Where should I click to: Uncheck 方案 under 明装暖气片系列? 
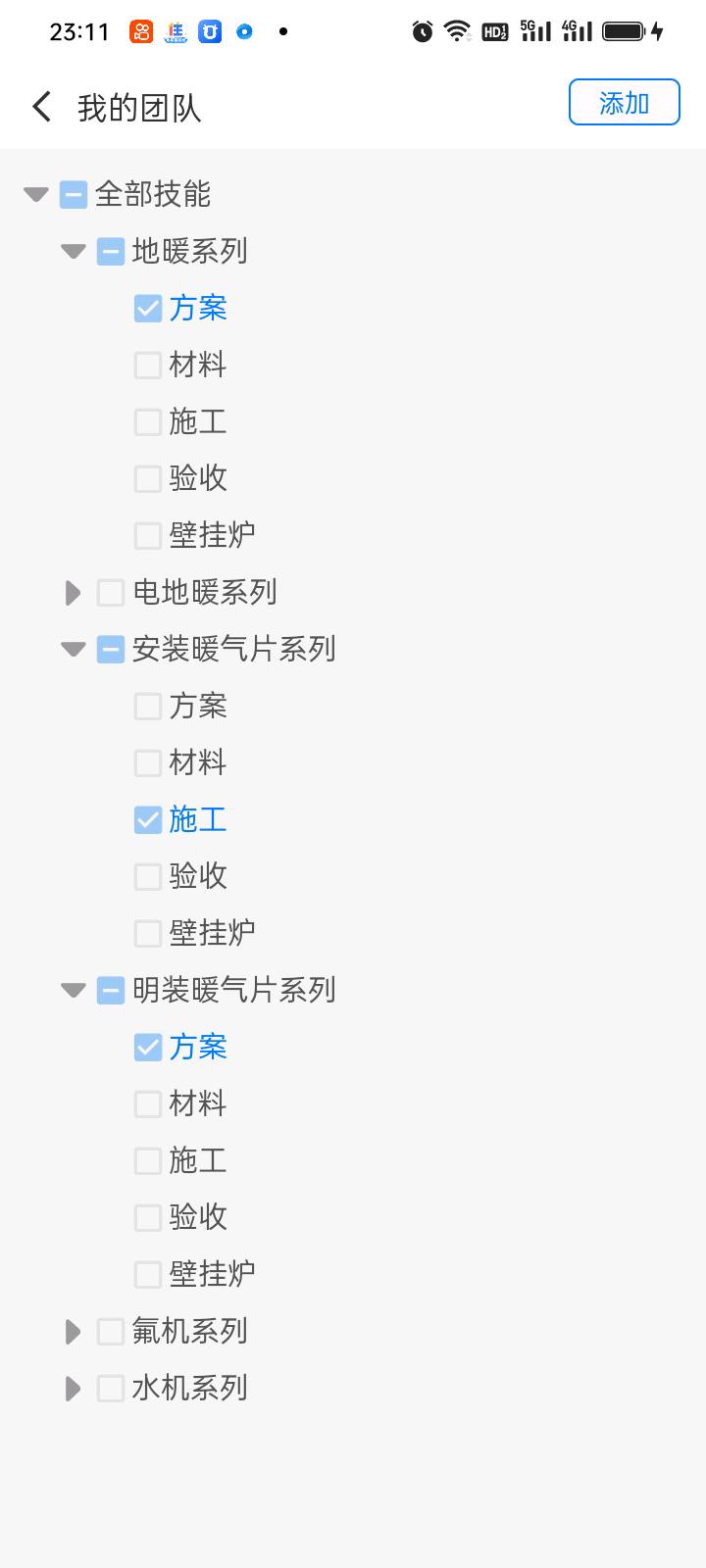[x=148, y=1047]
